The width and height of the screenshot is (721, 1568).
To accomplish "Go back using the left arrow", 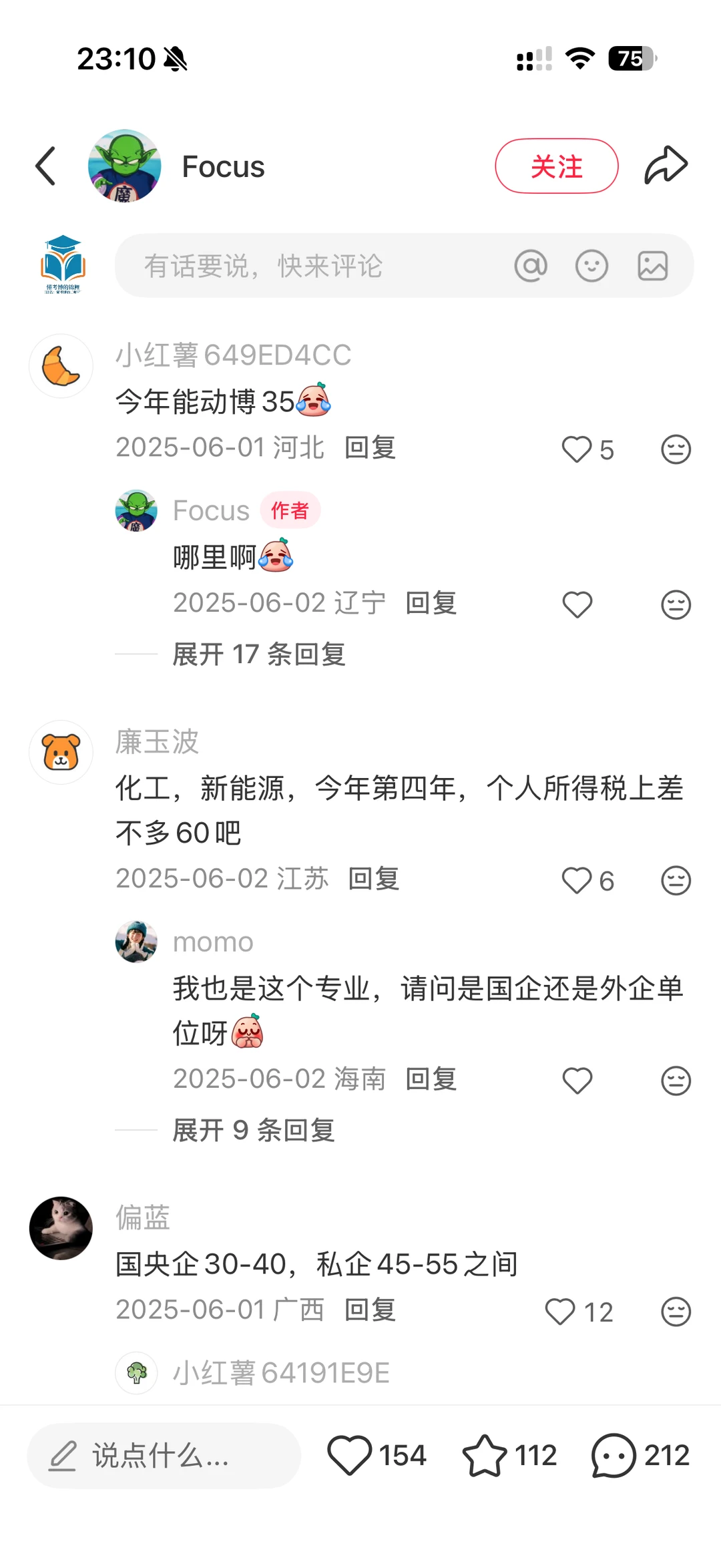I will (x=45, y=166).
